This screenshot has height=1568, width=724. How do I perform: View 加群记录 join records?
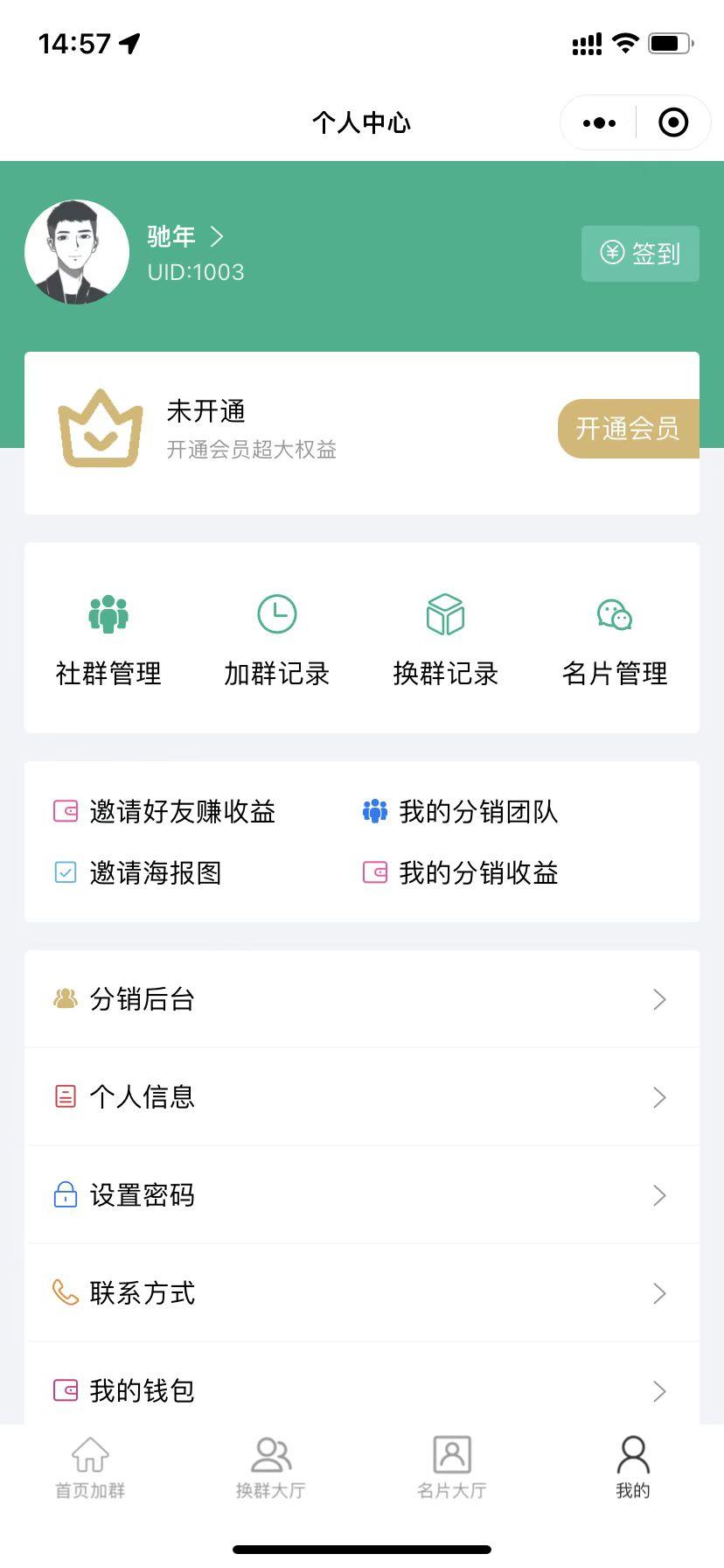277,640
